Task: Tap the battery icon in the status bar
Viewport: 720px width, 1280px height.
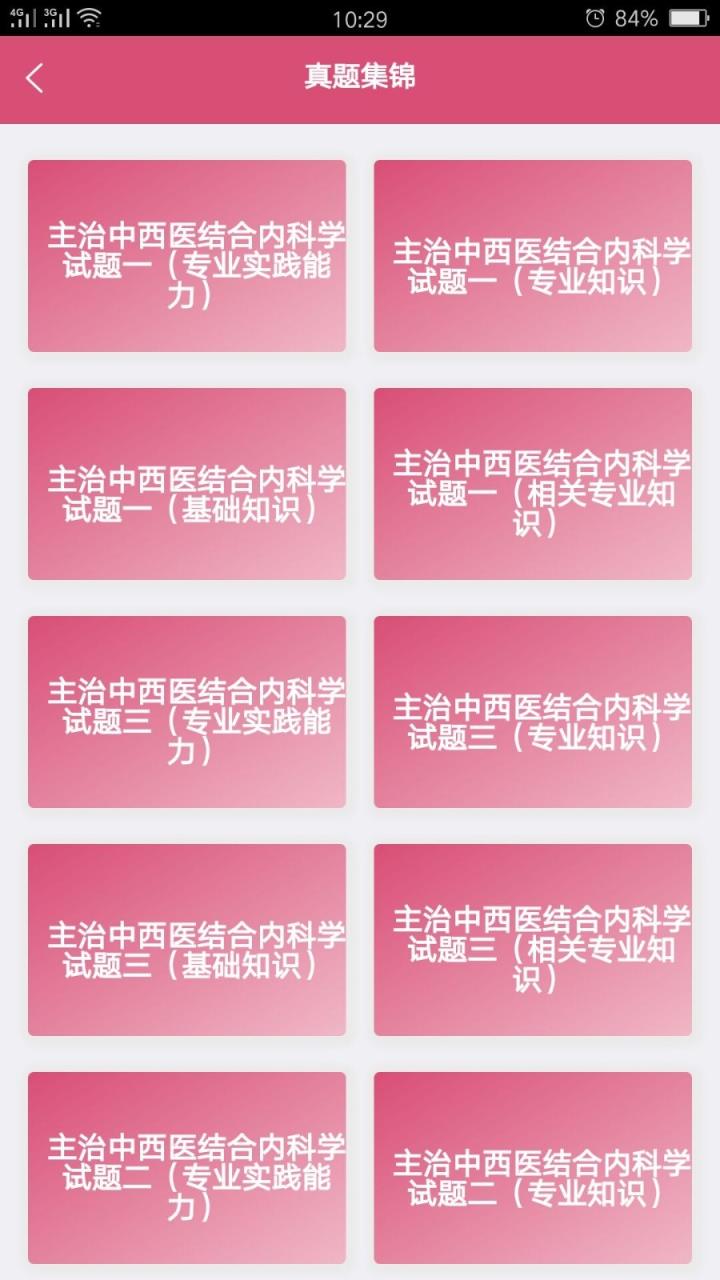Action: point(690,17)
